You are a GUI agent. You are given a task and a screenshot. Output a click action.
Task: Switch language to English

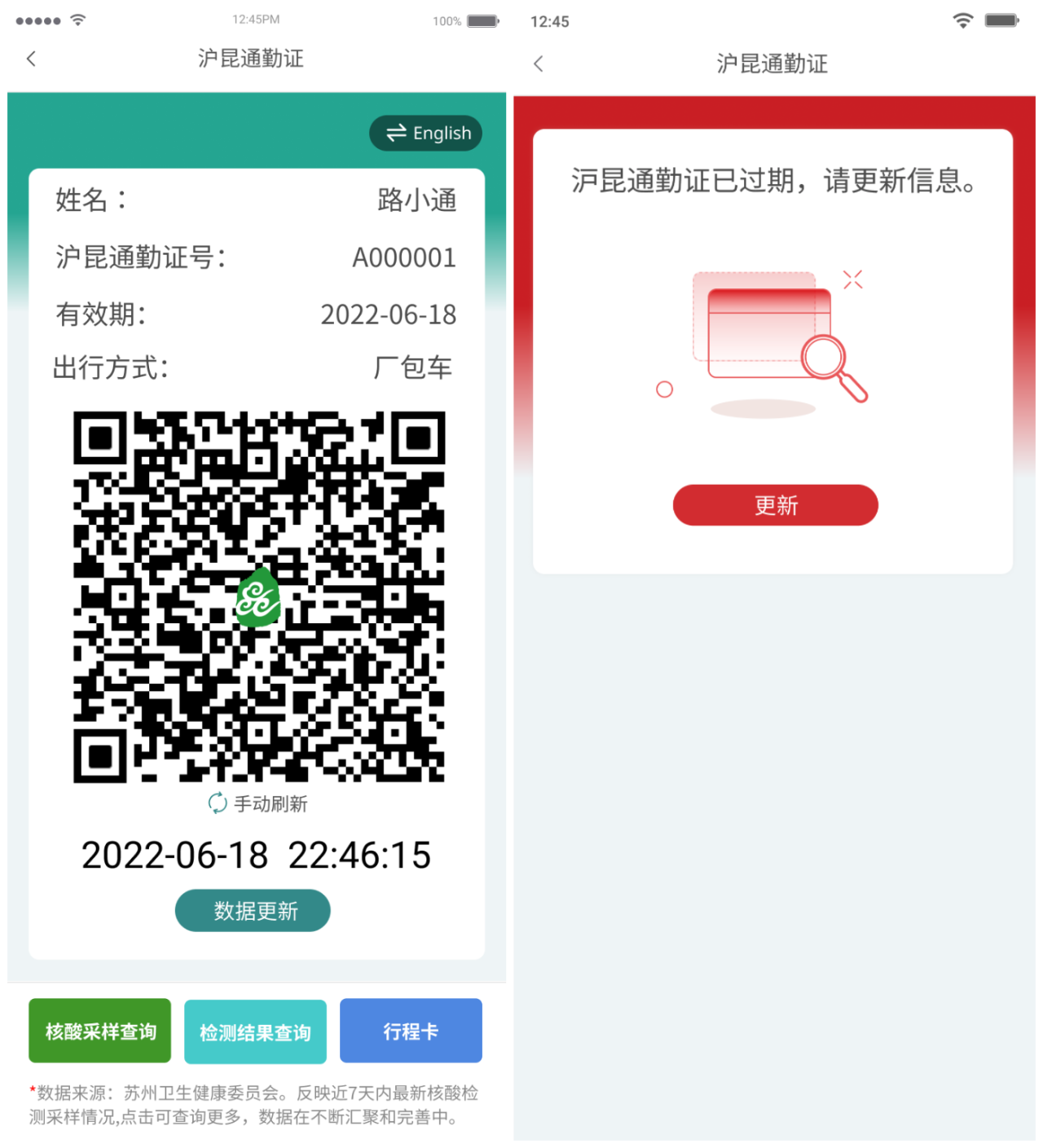(x=426, y=133)
